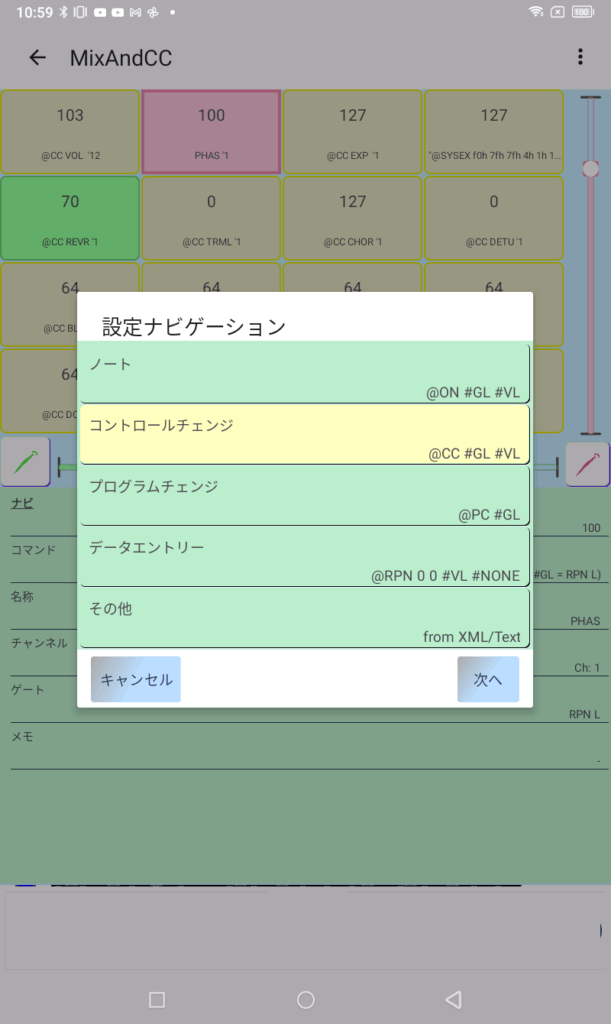This screenshot has height=1024, width=611.
Task: Select プログラムチェンジ option
Action: [304, 496]
